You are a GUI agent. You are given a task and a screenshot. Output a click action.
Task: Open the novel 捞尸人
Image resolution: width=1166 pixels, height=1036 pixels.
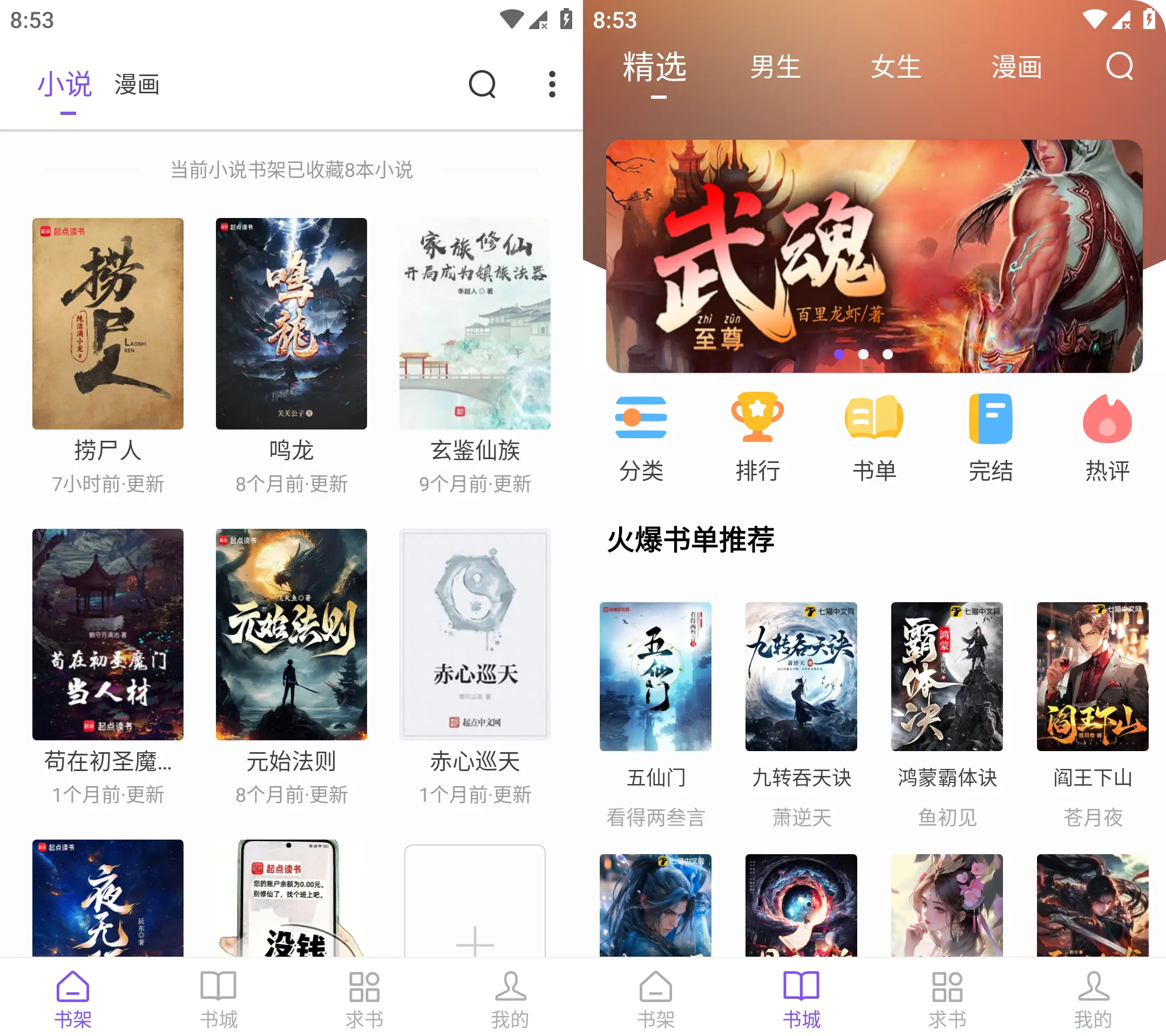108,324
